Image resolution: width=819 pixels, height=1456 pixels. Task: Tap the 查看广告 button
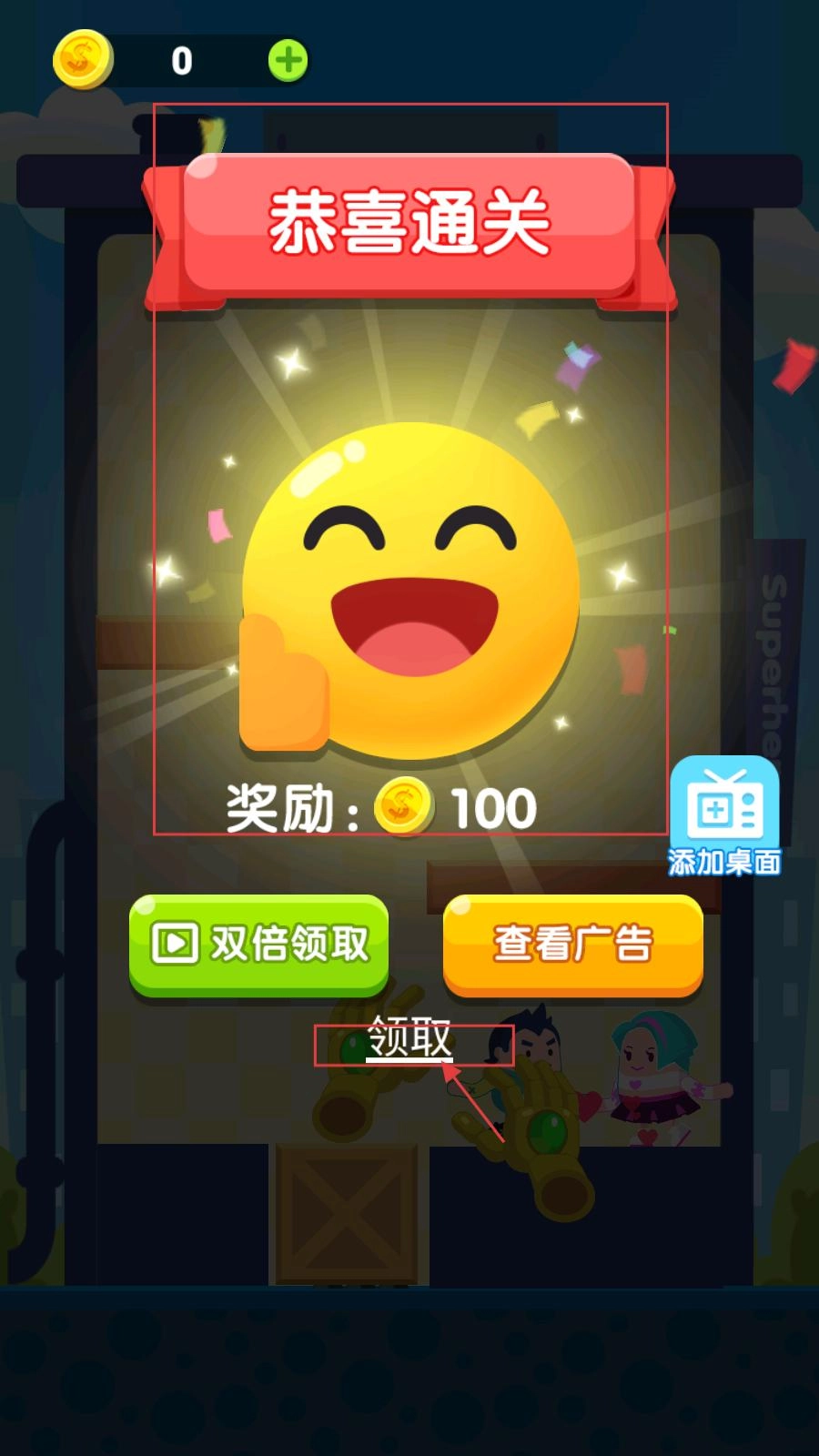[573, 945]
